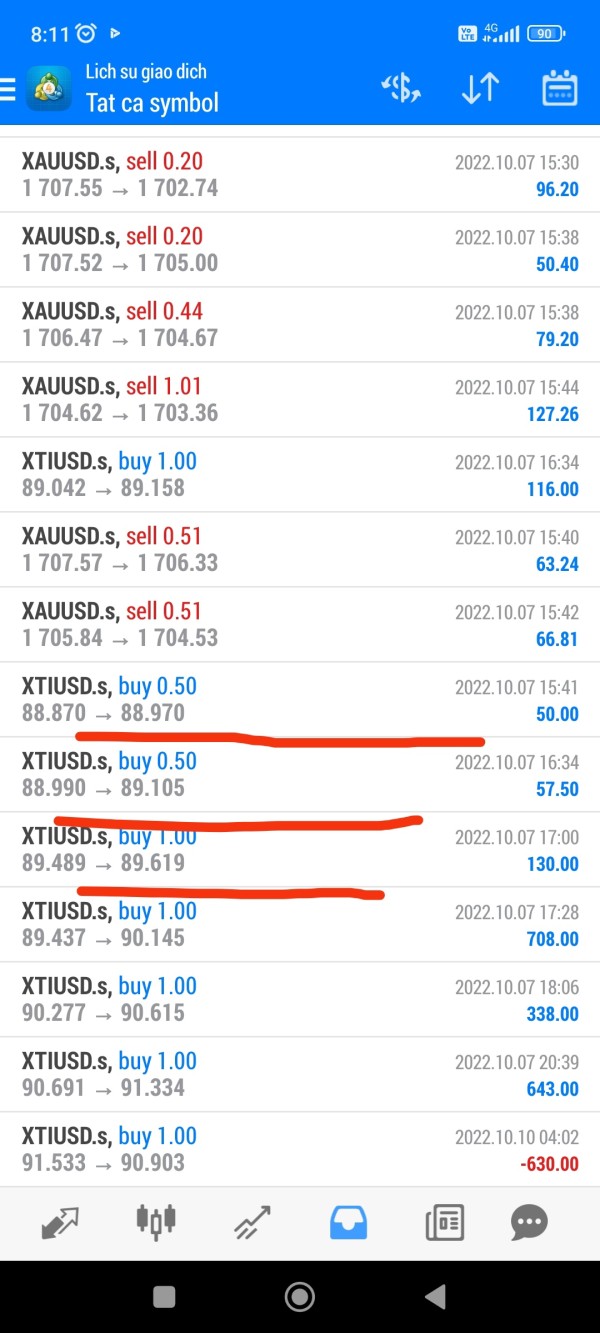
Task: Open the XAUUSD.s sell 0.20 trade with 96.20 profit
Action: [300, 174]
